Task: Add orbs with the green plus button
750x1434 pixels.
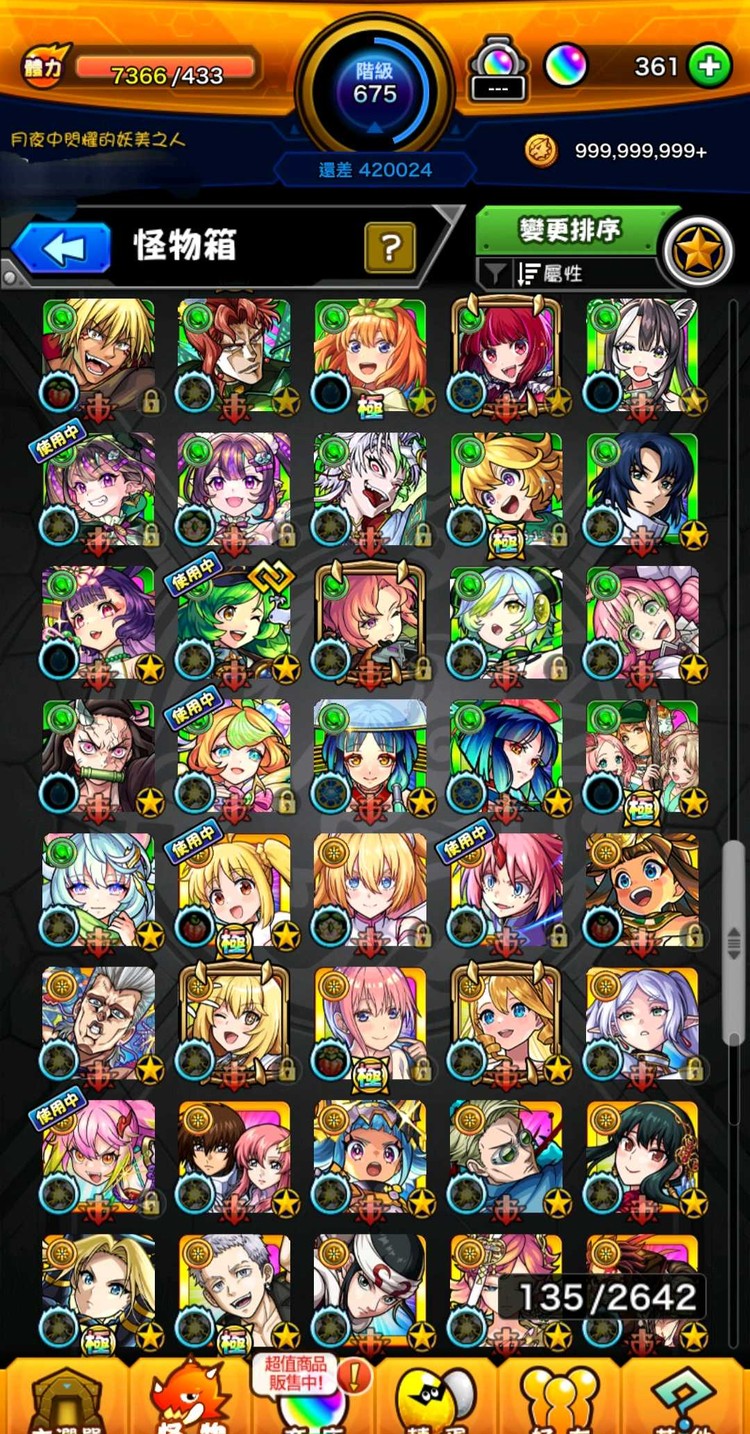Action: point(709,67)
